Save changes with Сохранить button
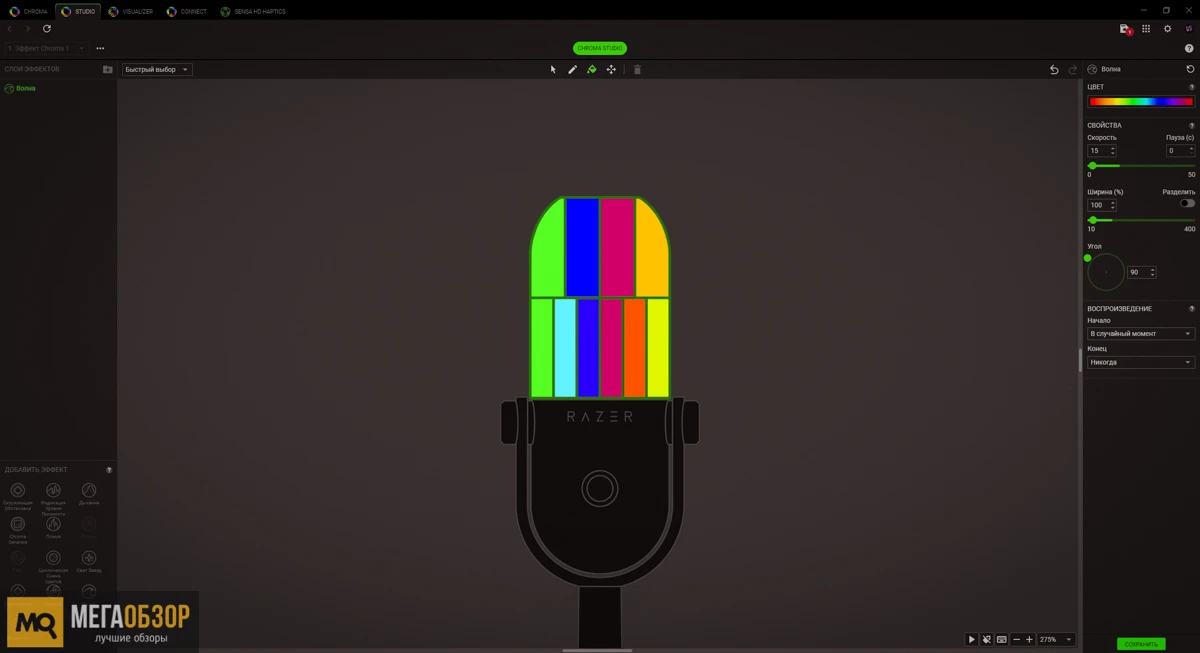Viewport: 1200px width, 653px height. [x=1140, y=644]
